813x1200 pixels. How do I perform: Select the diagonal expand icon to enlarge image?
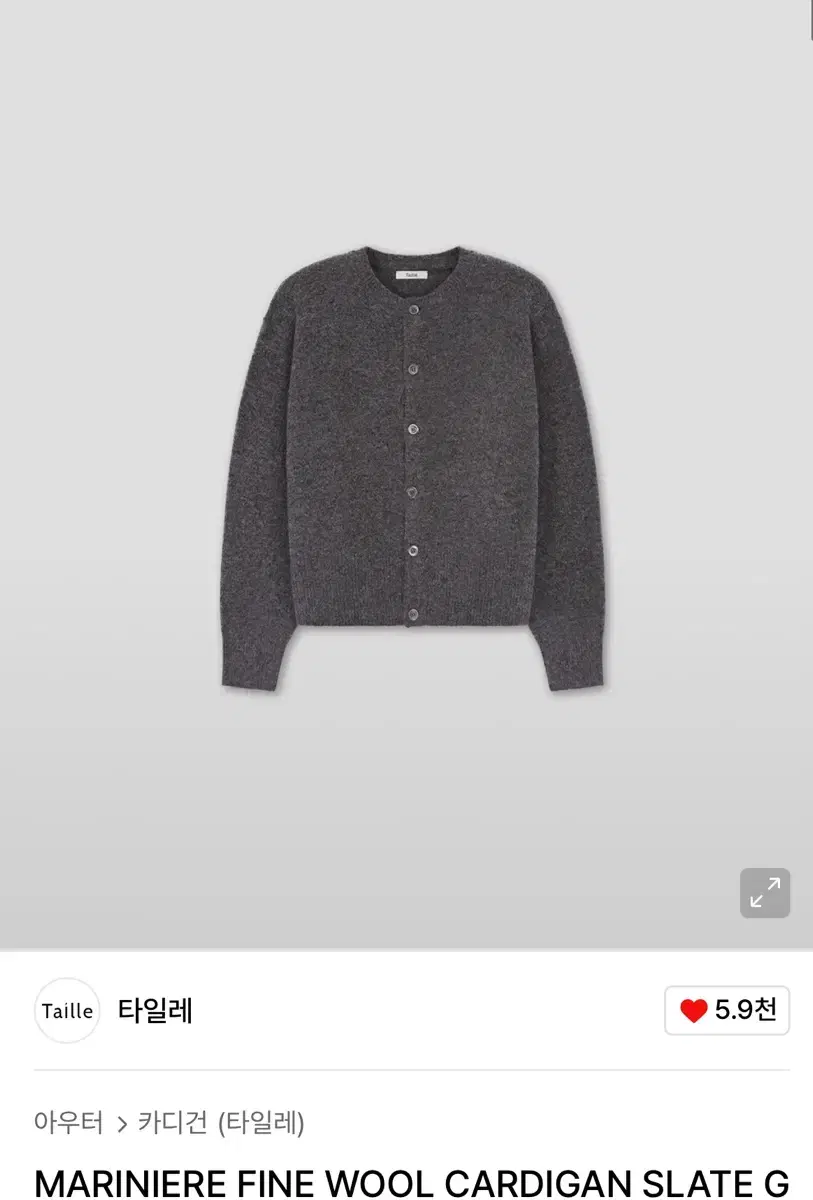tap(765, 893)
